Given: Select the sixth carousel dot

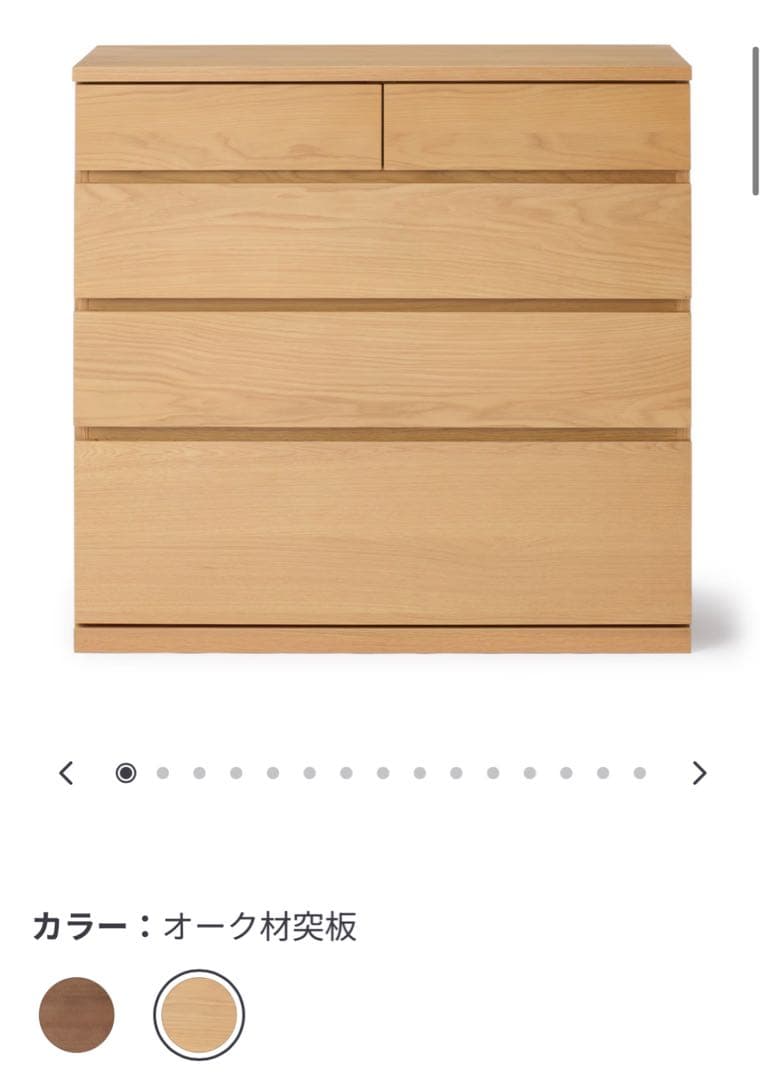Looking at the screenshot, I should pos(308,772).
